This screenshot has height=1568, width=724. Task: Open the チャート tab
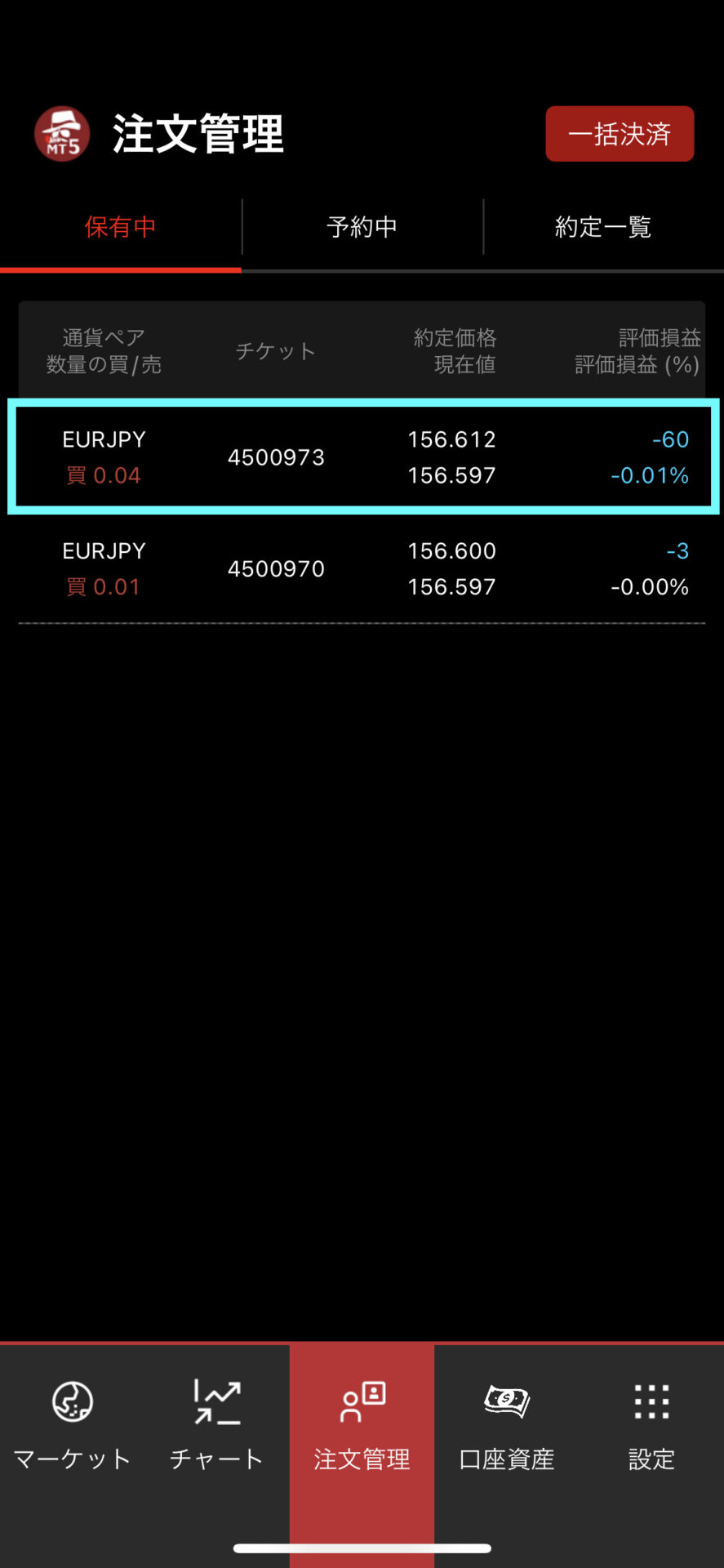[217, 1425]
